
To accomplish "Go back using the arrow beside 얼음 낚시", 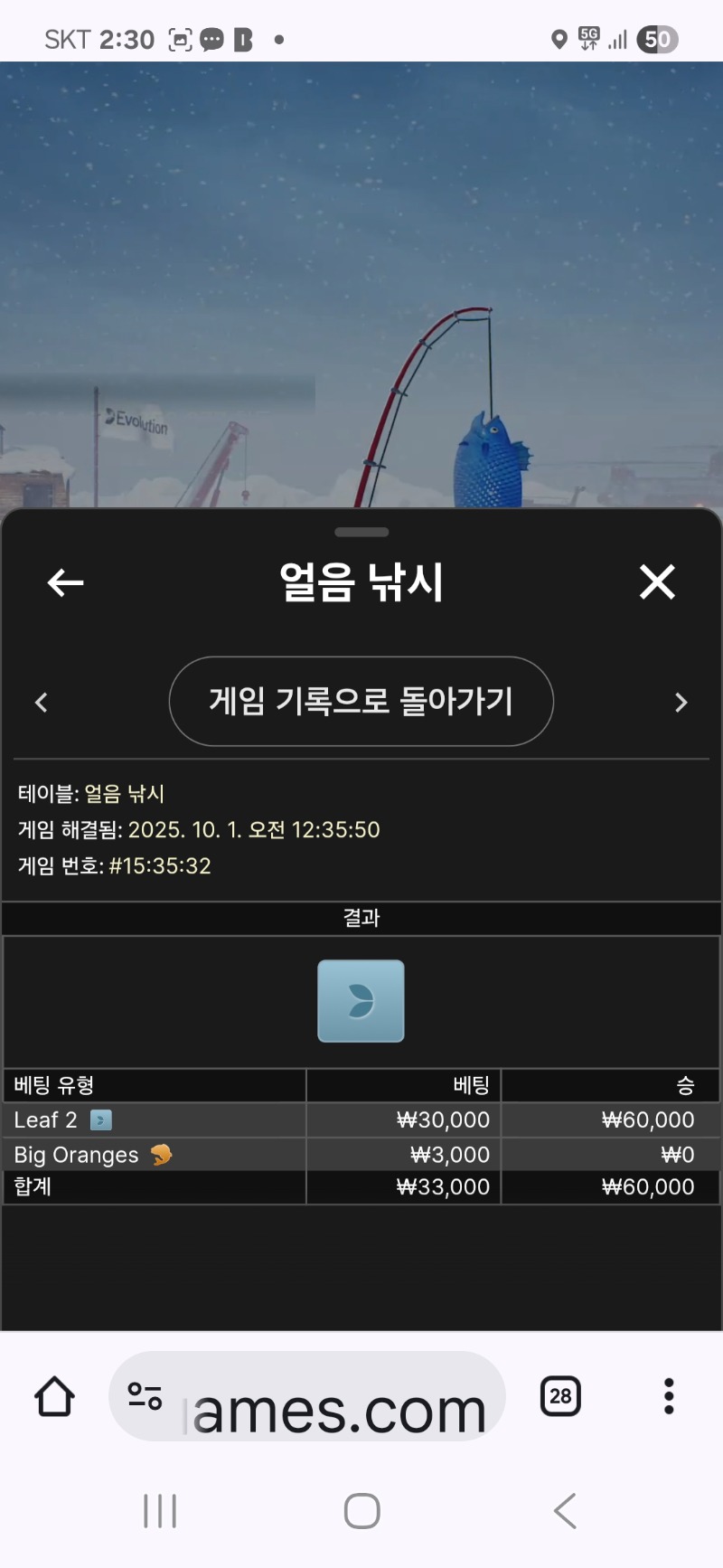I will click(x=65, y=583).
